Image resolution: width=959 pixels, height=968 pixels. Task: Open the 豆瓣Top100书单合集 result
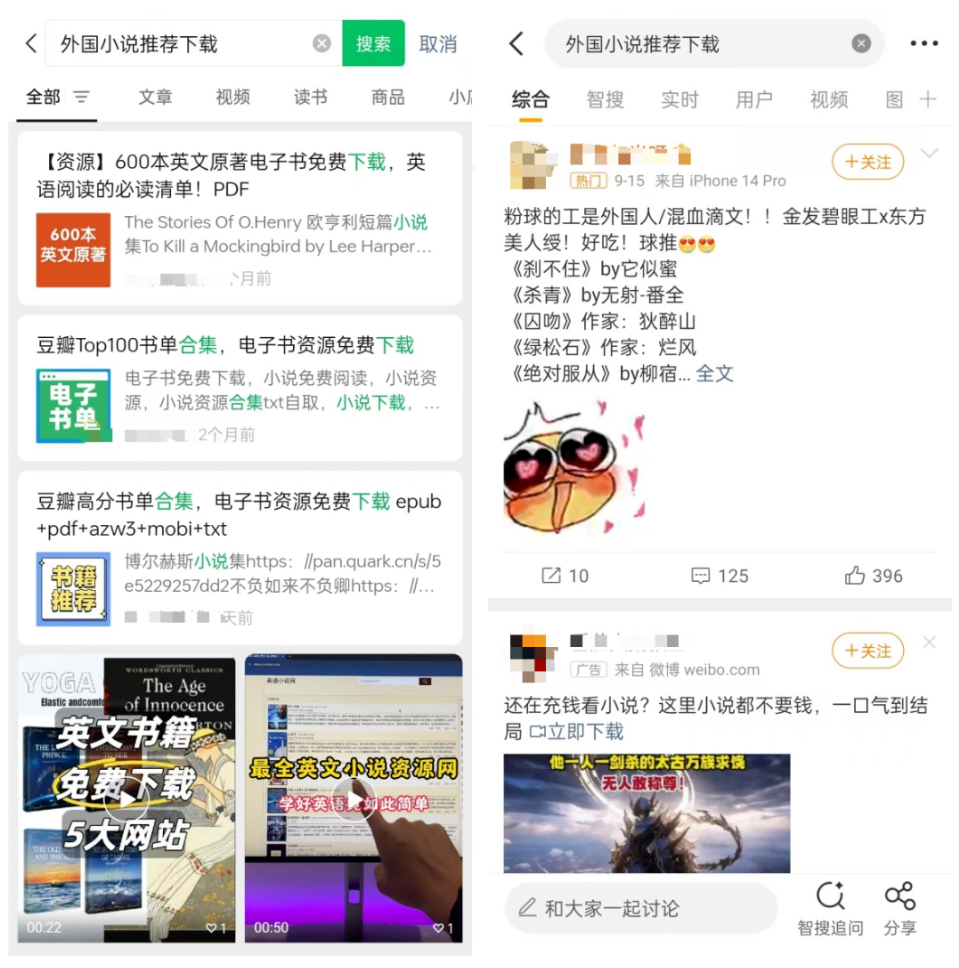coord(240,346)
